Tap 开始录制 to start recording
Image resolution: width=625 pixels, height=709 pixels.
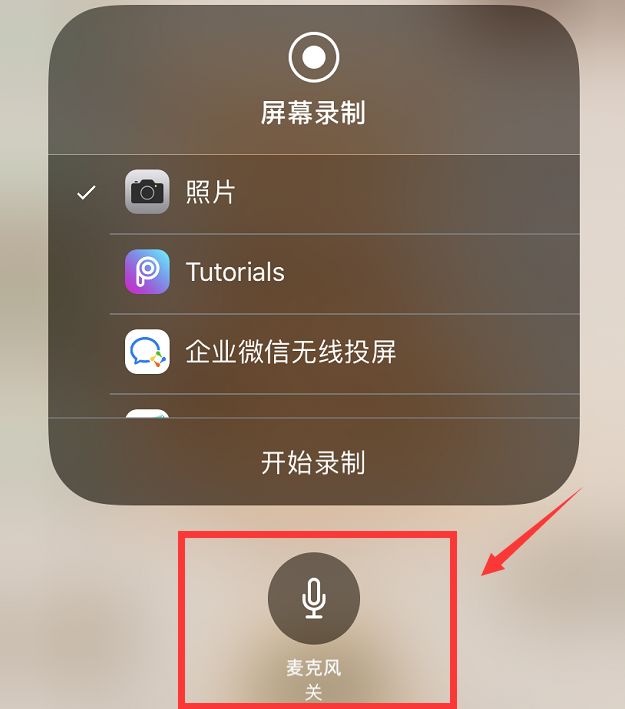point(313,462)
